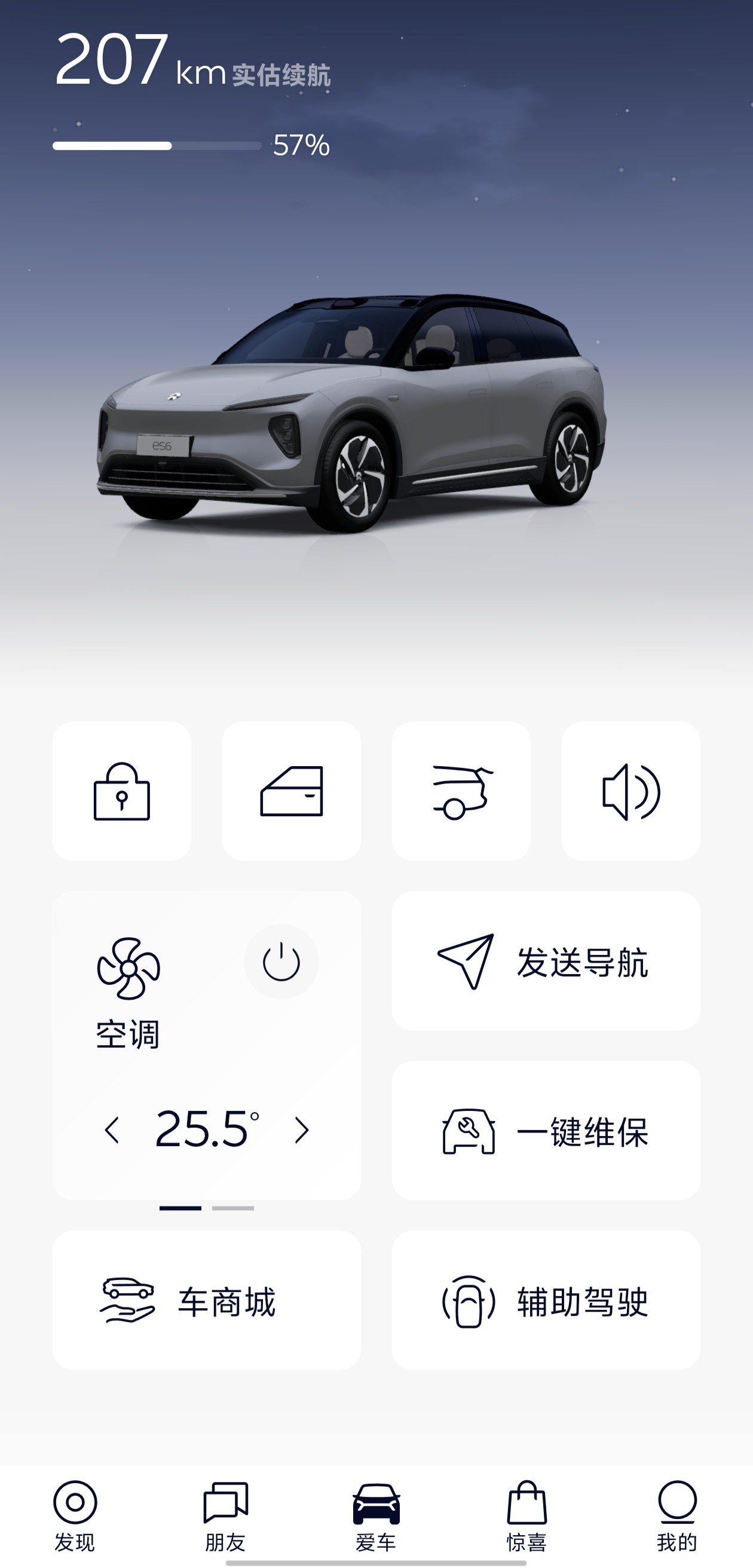View the ES6 vehicle details
The image size is (753, 1568).
(x=351, y=414)
